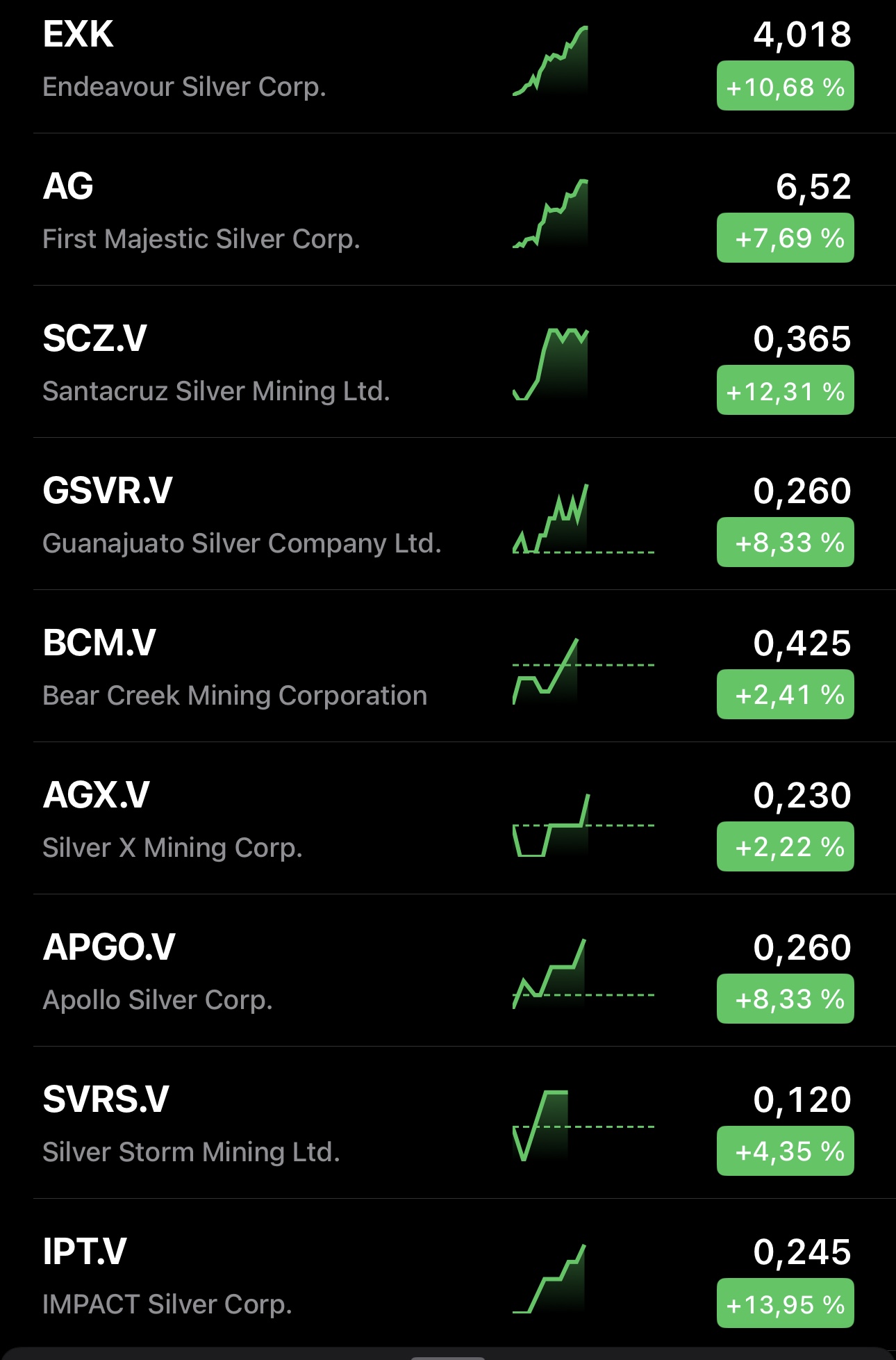This screenshot has width=896, height=1360.
Task: View the Apollo Silver Corp. stock page
Action: (158, 972)
